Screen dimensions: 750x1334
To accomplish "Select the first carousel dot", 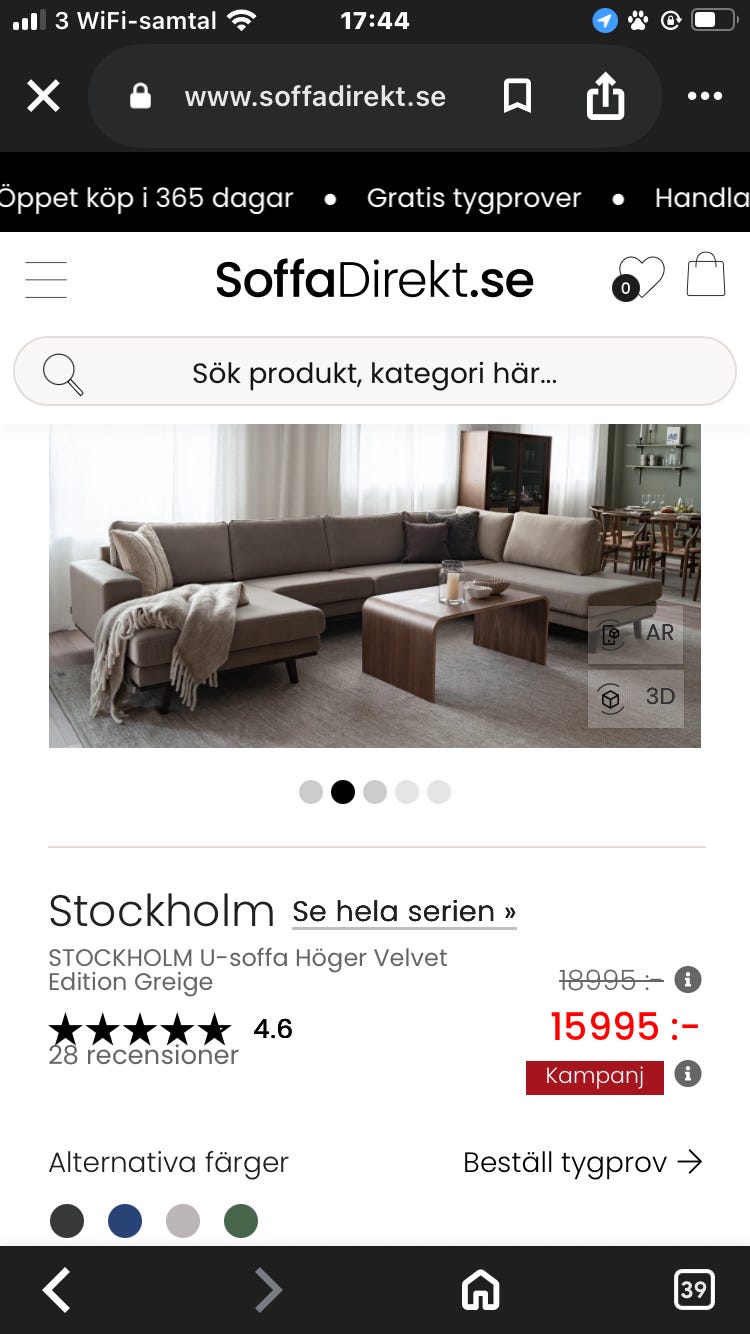I will [x=311, y=791].
